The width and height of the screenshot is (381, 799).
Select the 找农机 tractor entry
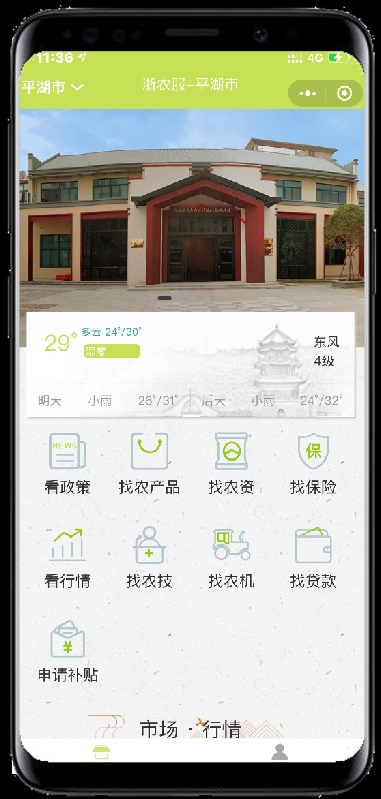(x=231, y=558)
